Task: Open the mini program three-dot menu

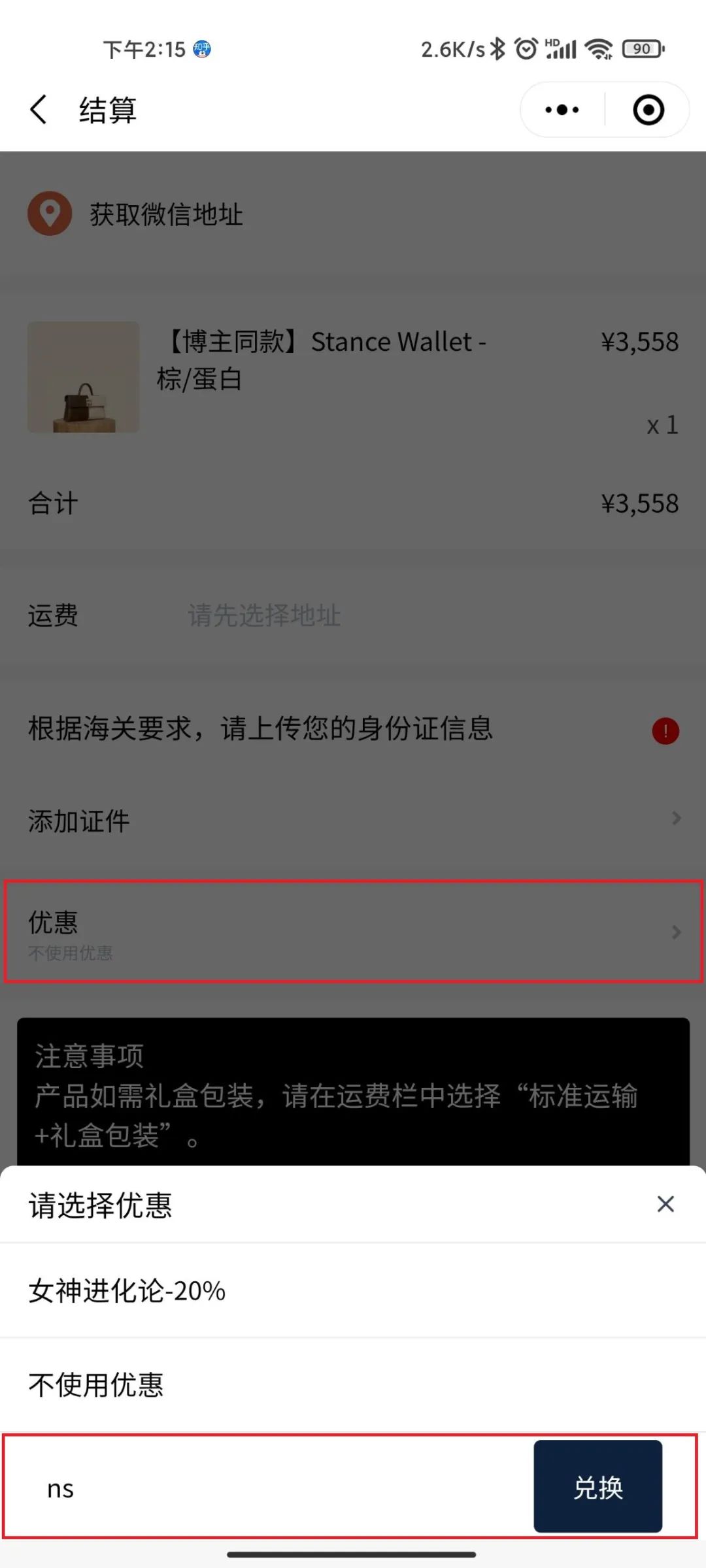Action: [562, 110]
